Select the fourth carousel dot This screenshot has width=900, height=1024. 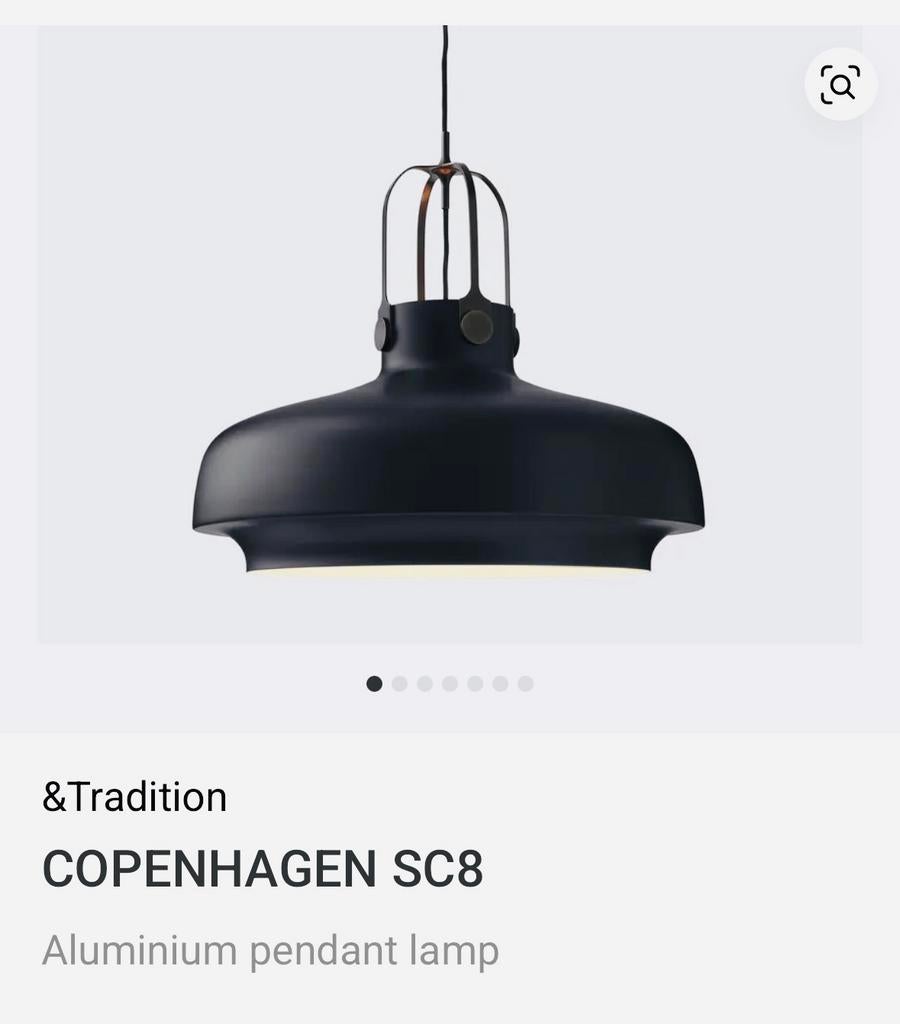[x=449, y=684]
